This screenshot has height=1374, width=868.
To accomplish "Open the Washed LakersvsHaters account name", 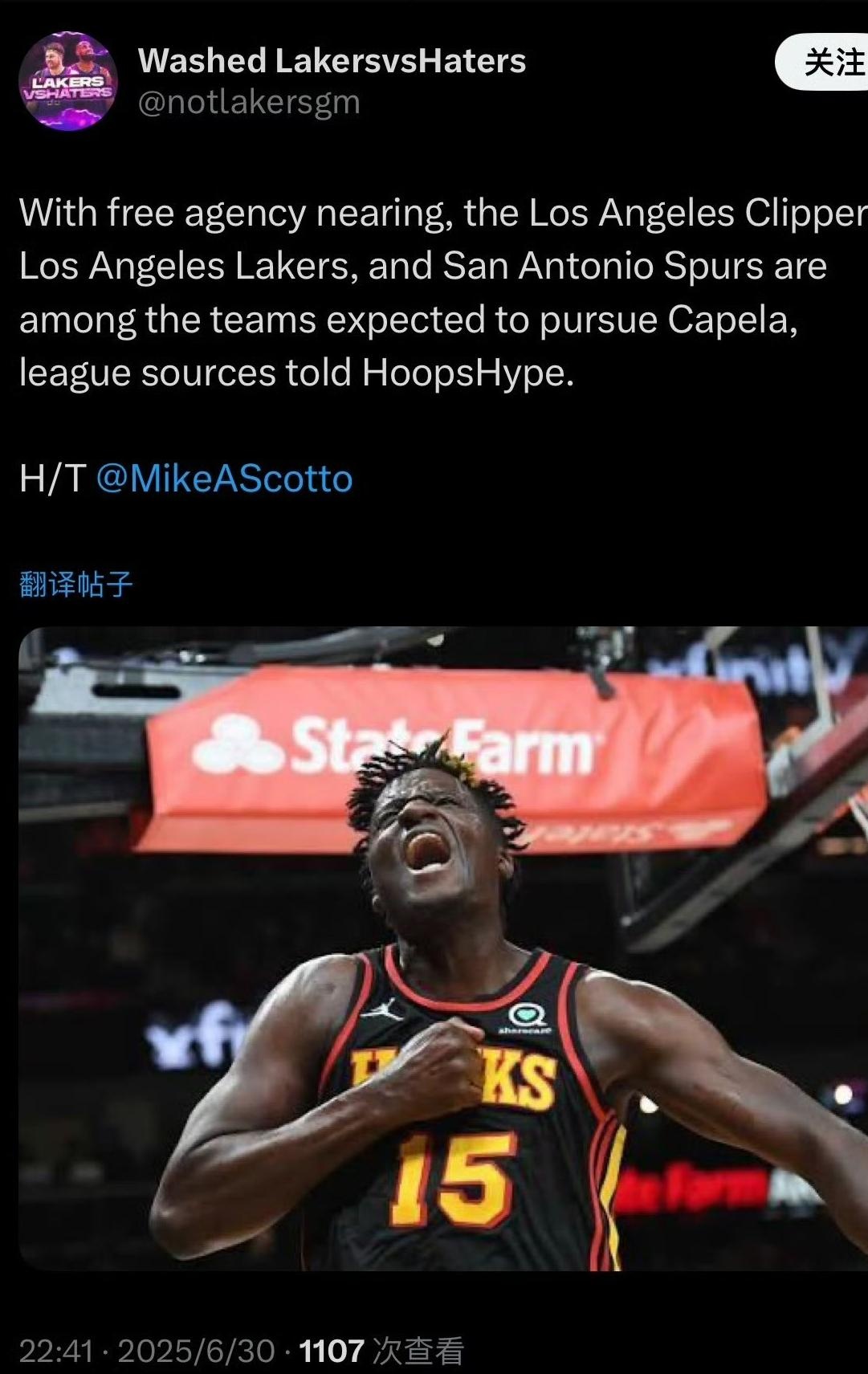I will click(332, 61).
